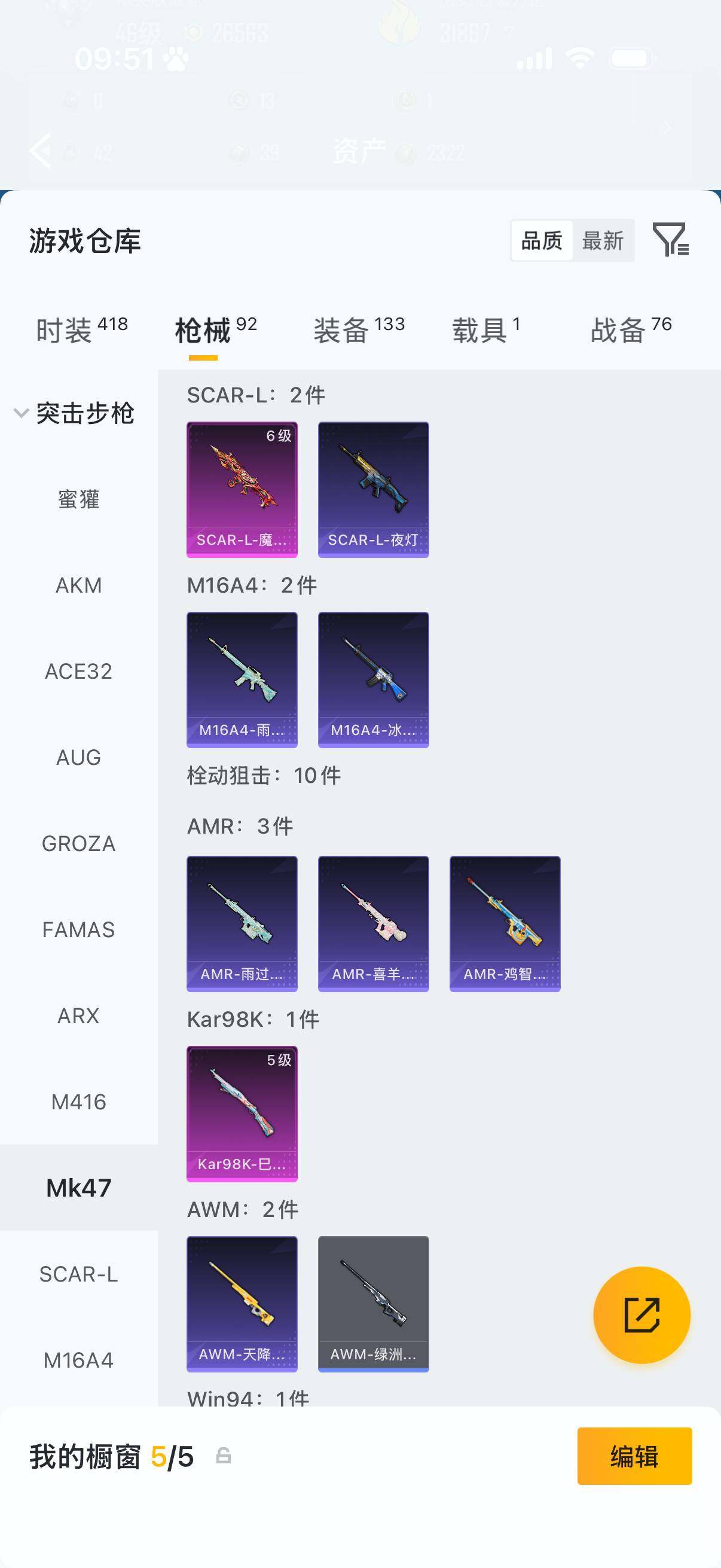The image size is (721, 1568).
Task: Select the Mk47 category in the sidebar
Action: (78, 1187)
